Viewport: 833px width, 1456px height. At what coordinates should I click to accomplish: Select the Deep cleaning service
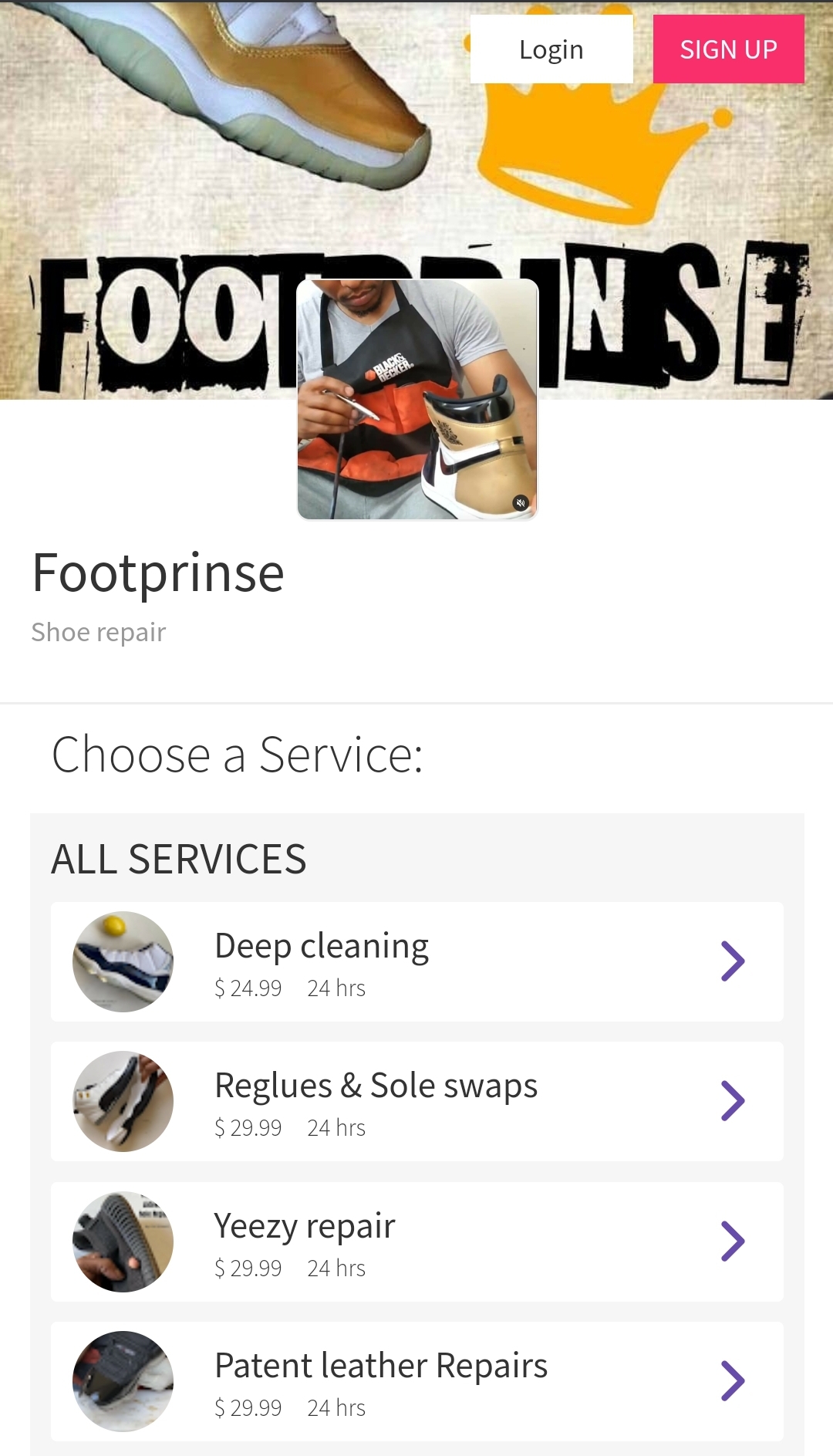click(416, 961)
